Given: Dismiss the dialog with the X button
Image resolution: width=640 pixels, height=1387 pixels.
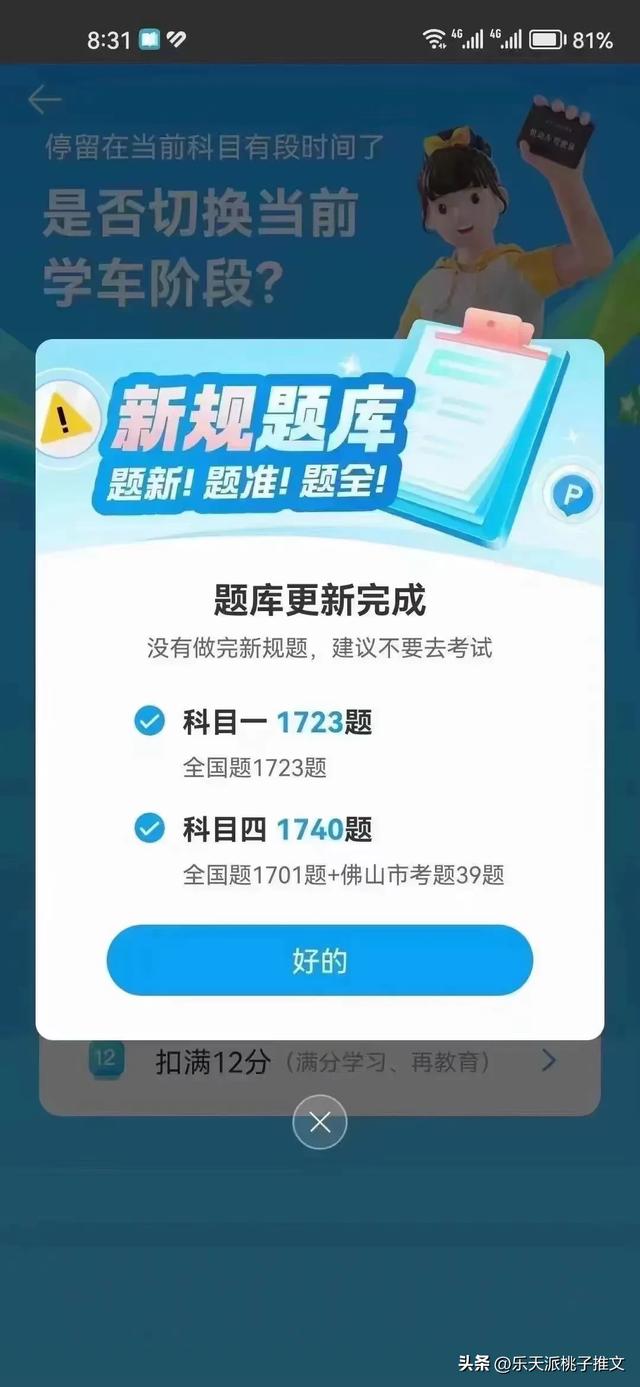Looking at the screenshot, I should [x=320, y=1122].
